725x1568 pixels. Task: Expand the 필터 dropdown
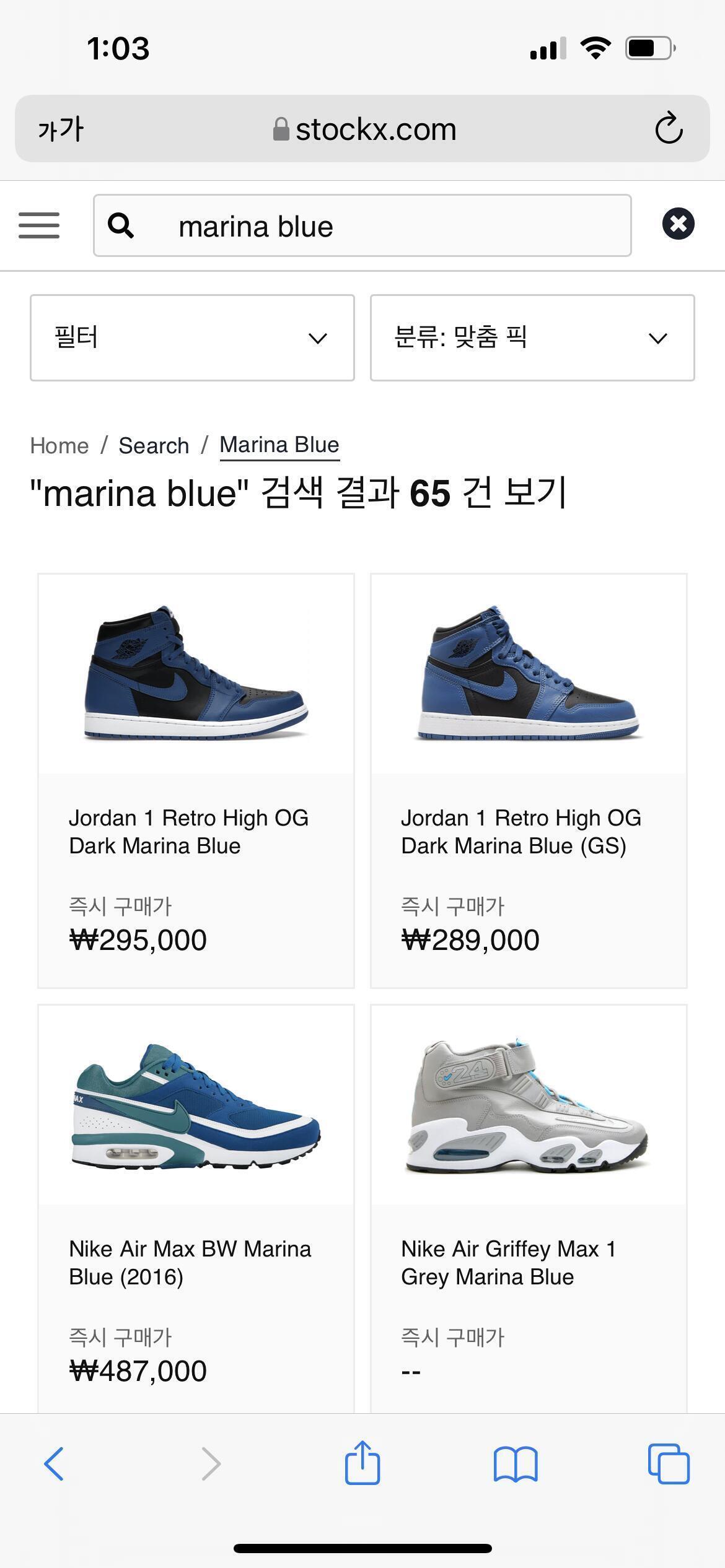point(192,338)
